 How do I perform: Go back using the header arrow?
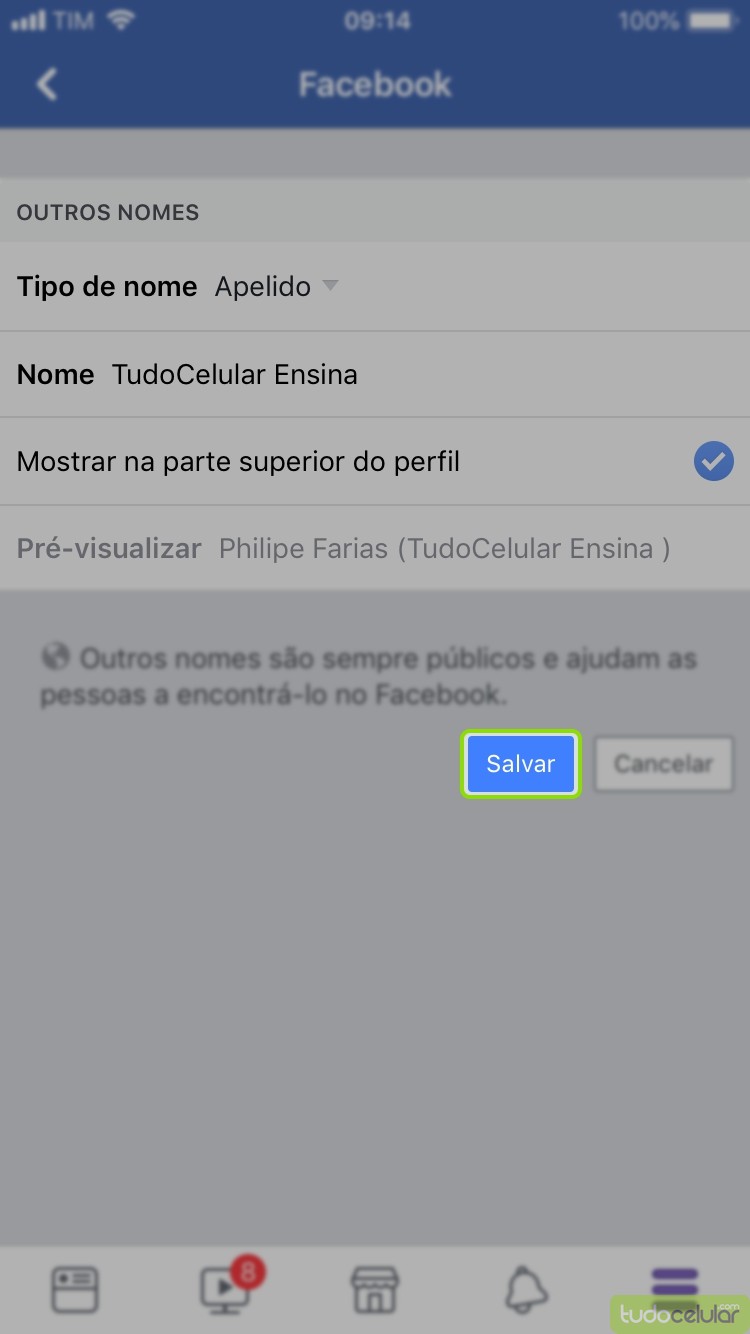coord(47,84)
